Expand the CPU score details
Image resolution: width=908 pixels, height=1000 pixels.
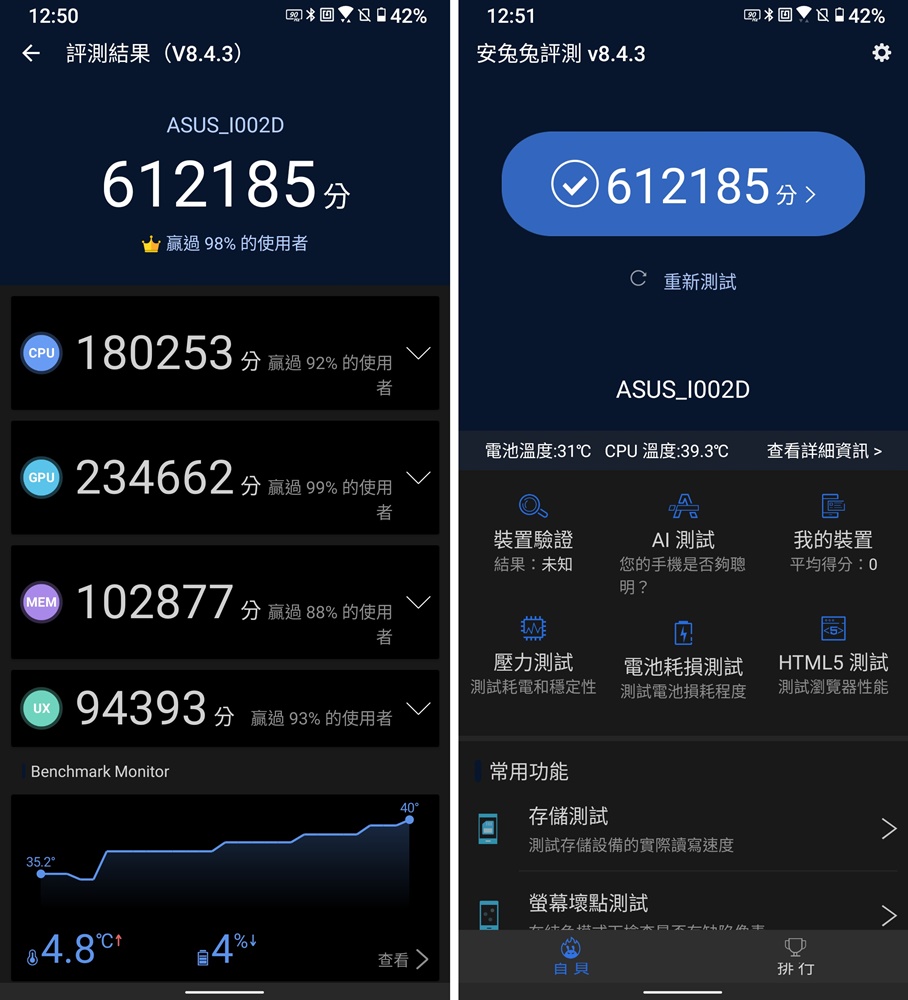(x=418, y=354)
